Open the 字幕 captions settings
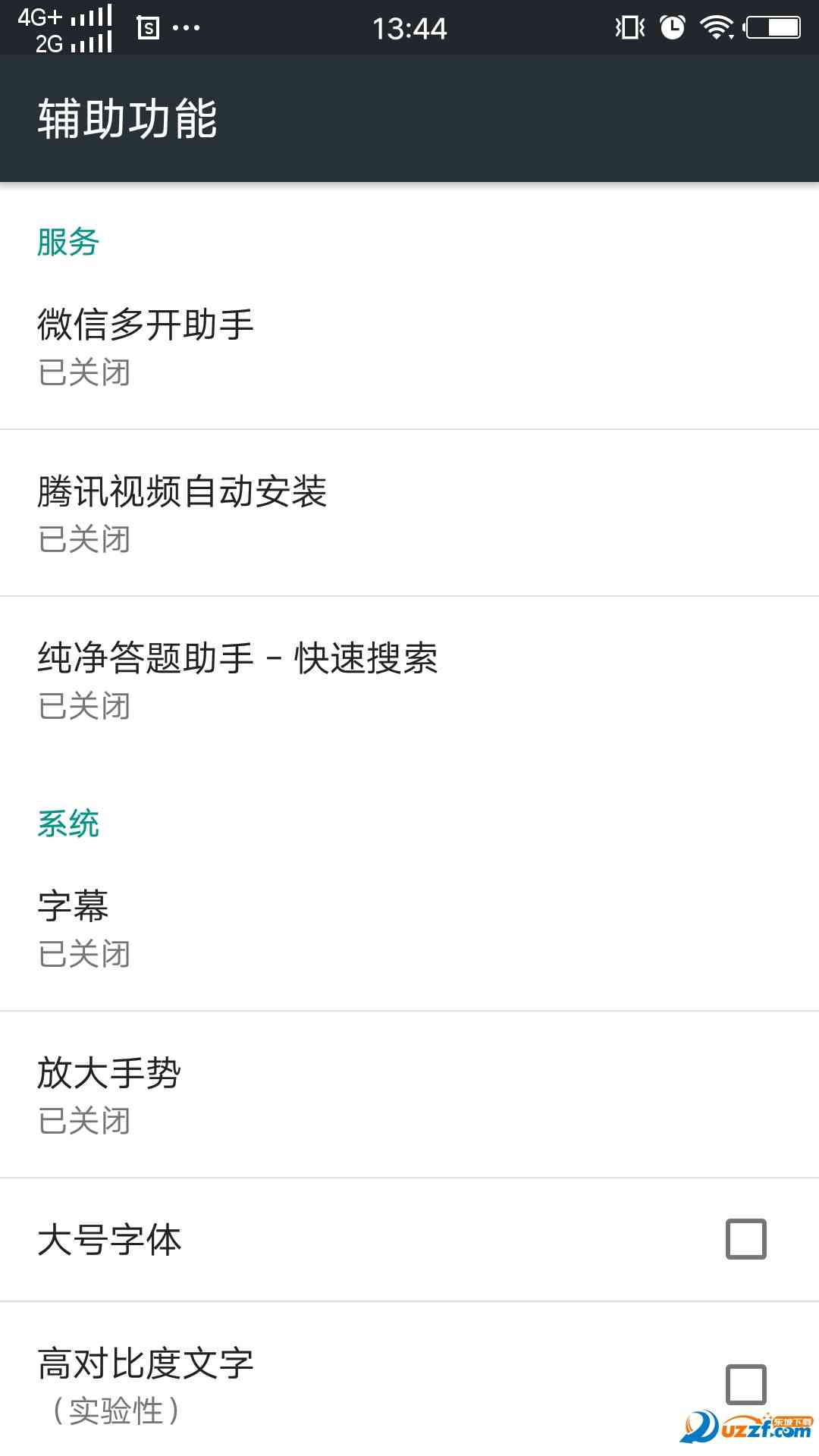This screenshot has width=819, height=1456. click(x=409, y=928)
